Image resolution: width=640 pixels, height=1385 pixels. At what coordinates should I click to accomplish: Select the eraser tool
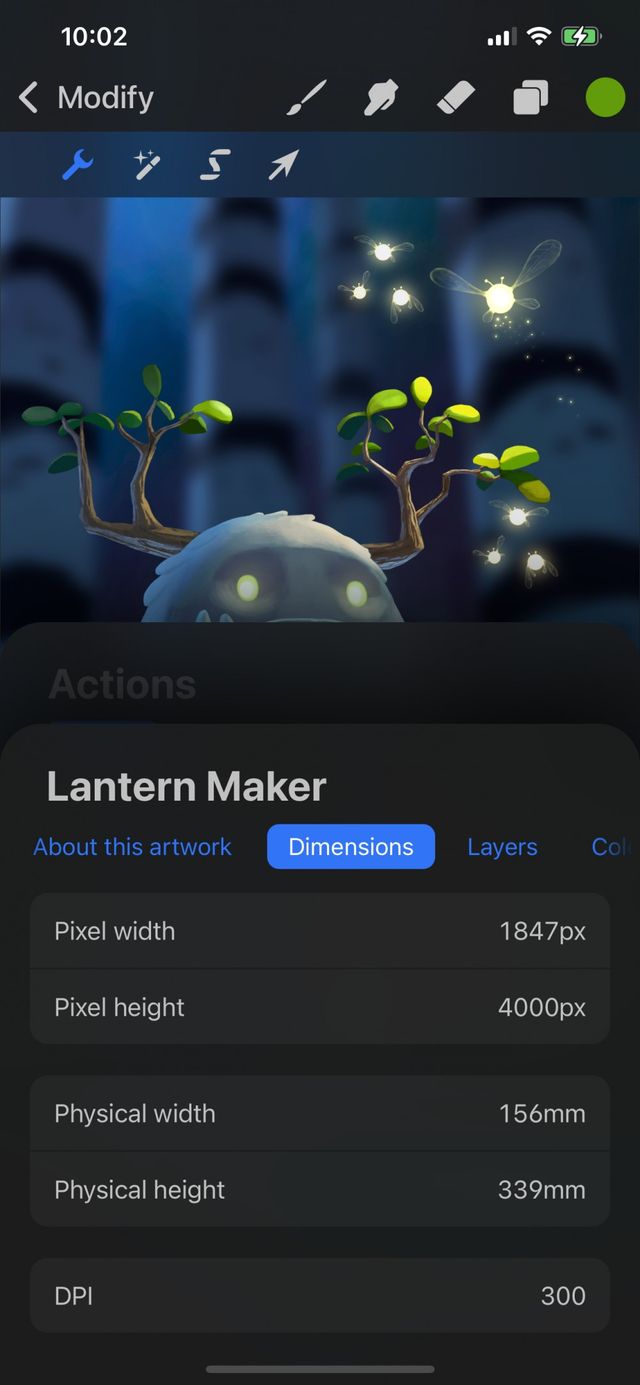pos(456,98)
